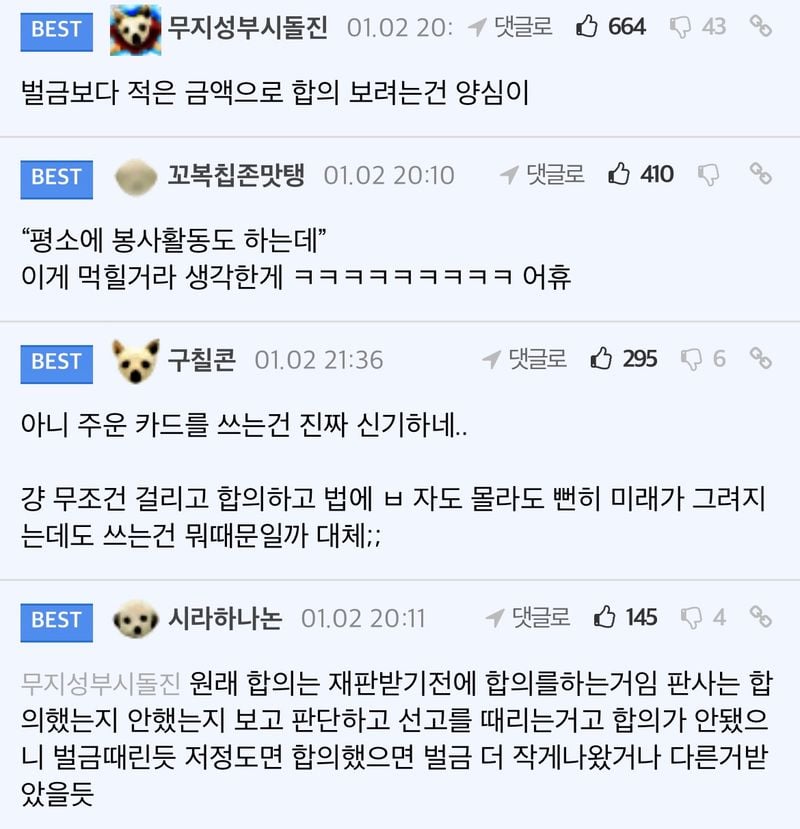Copy link of 꼬북칩존맛탱's comment
The height and width of the screenshot is (829, 800).
pyautogui.click(x=760, y=175)
